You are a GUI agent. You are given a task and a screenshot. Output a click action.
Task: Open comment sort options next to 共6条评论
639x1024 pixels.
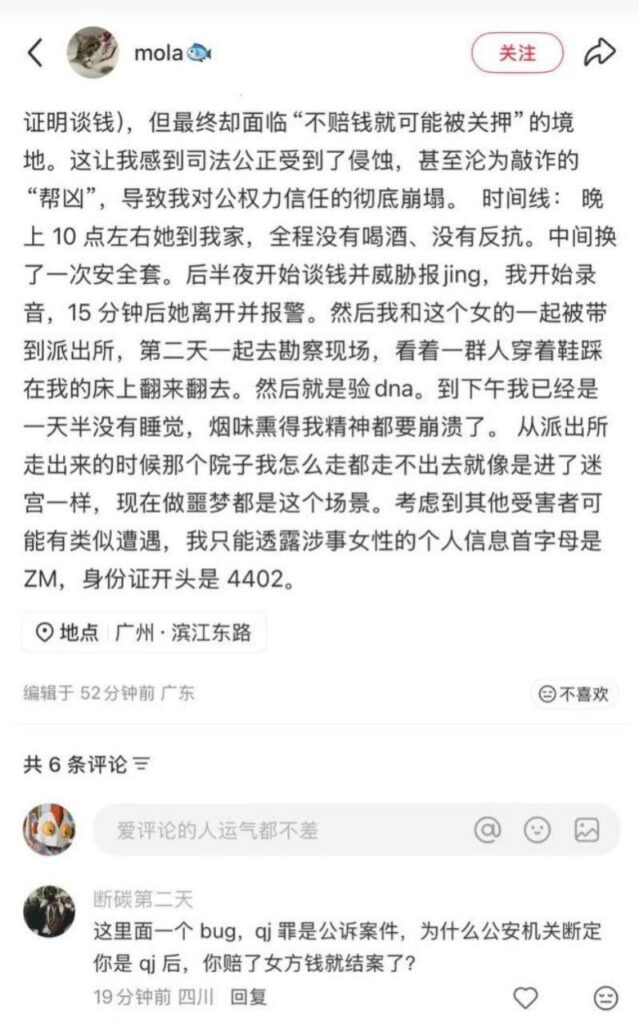tap(141, 765)
